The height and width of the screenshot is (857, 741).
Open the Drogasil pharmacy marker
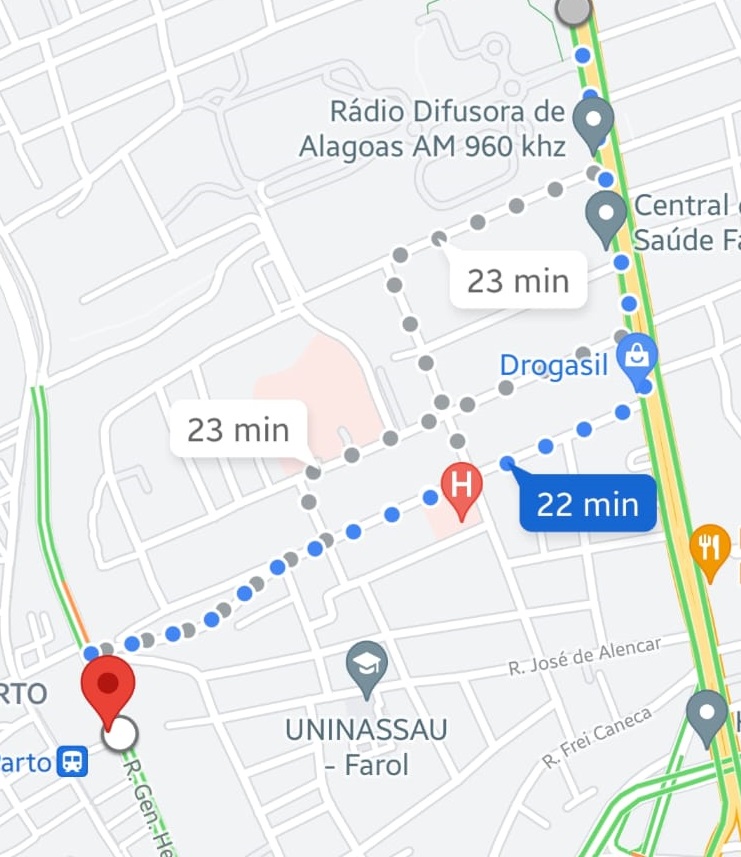(637, 355)
